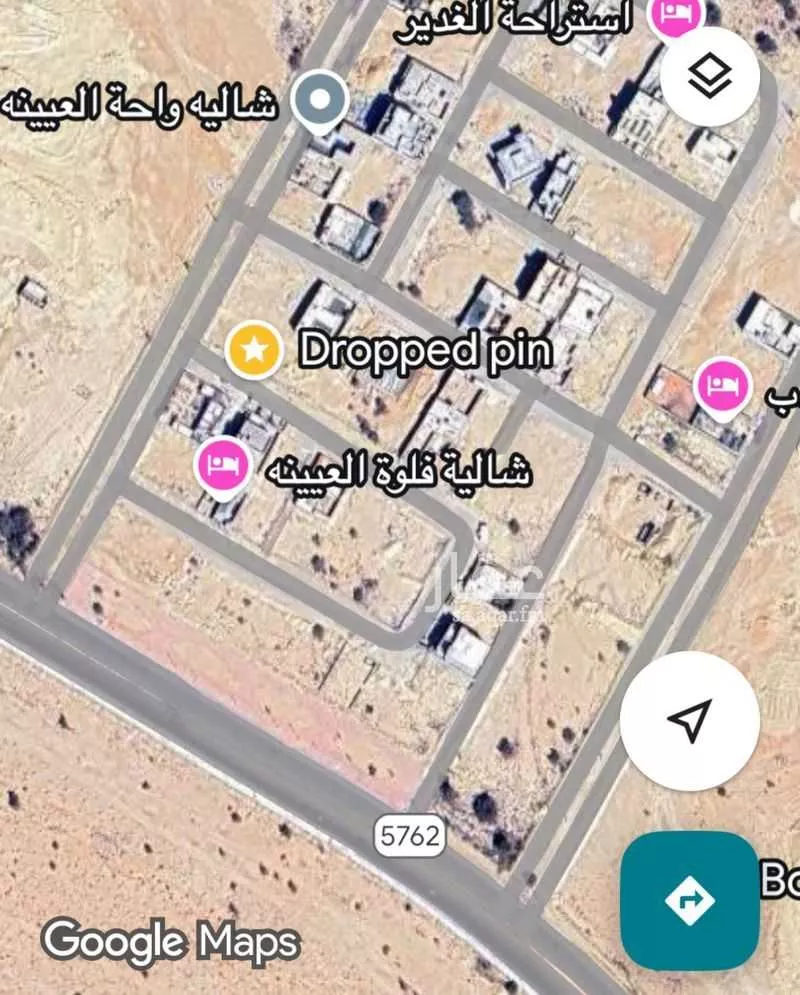Select the blue pin beside شاليه واحة العيبينه
Image resolution: width=800 pixels, height=995 pixels.
coord(319,98)
